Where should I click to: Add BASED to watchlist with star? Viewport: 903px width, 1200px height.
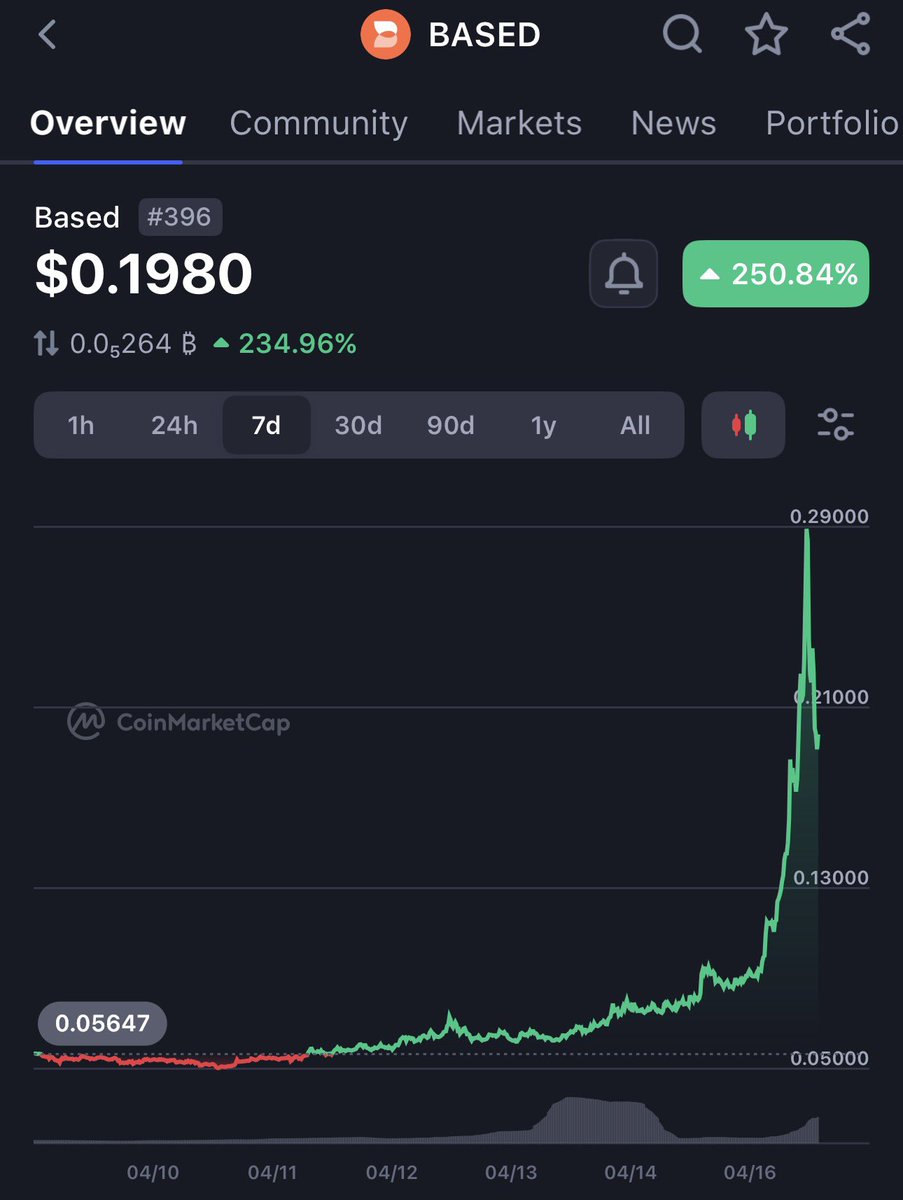(766, 36)
